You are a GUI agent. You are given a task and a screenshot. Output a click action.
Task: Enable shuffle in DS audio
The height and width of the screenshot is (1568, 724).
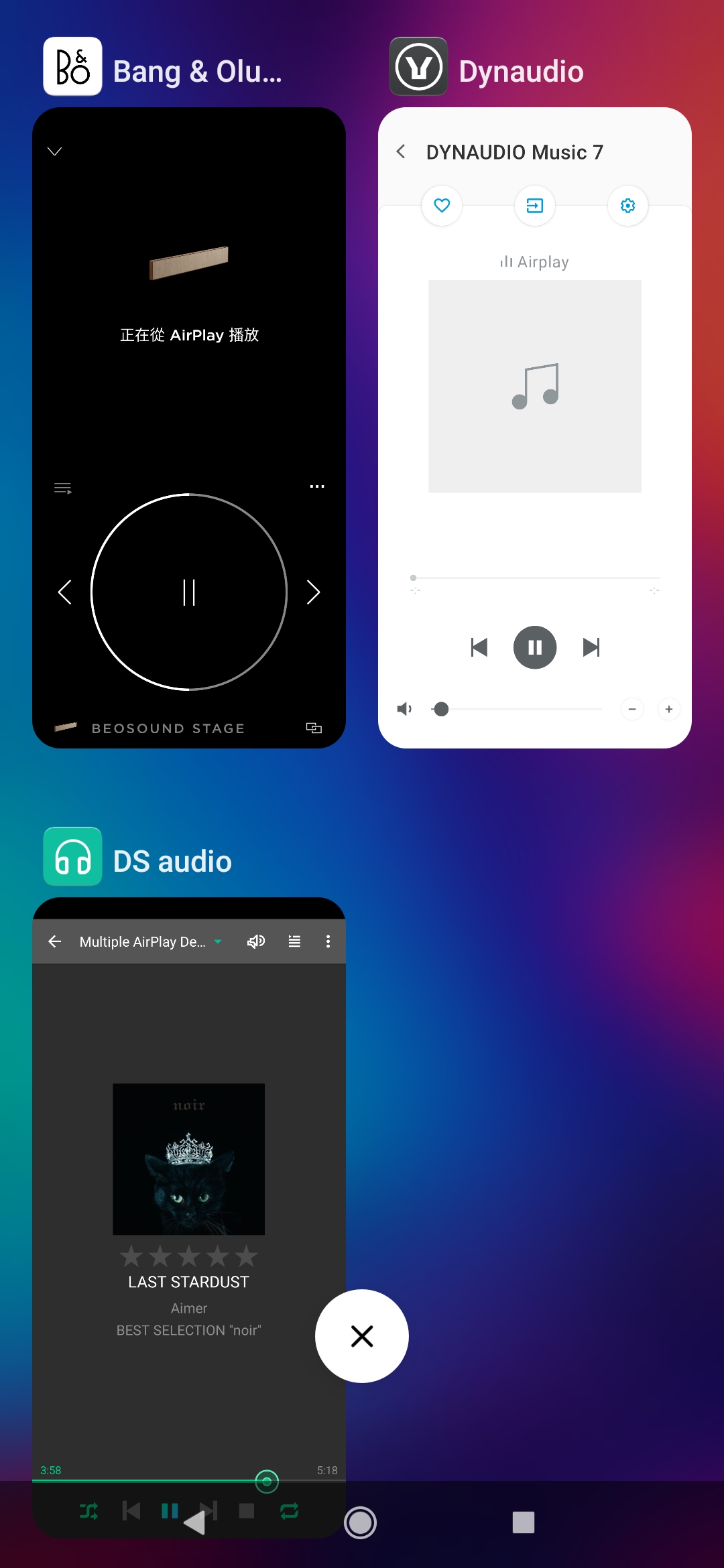coord(90,1511)
